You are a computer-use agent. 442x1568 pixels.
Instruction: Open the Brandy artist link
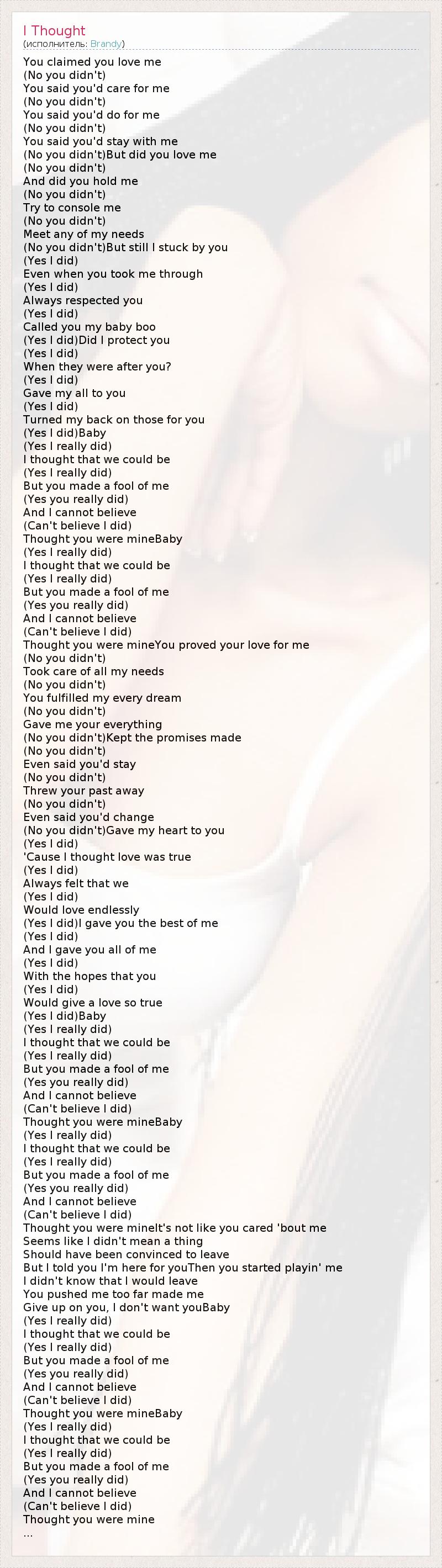pyautogui.click(x=106, y=44)
